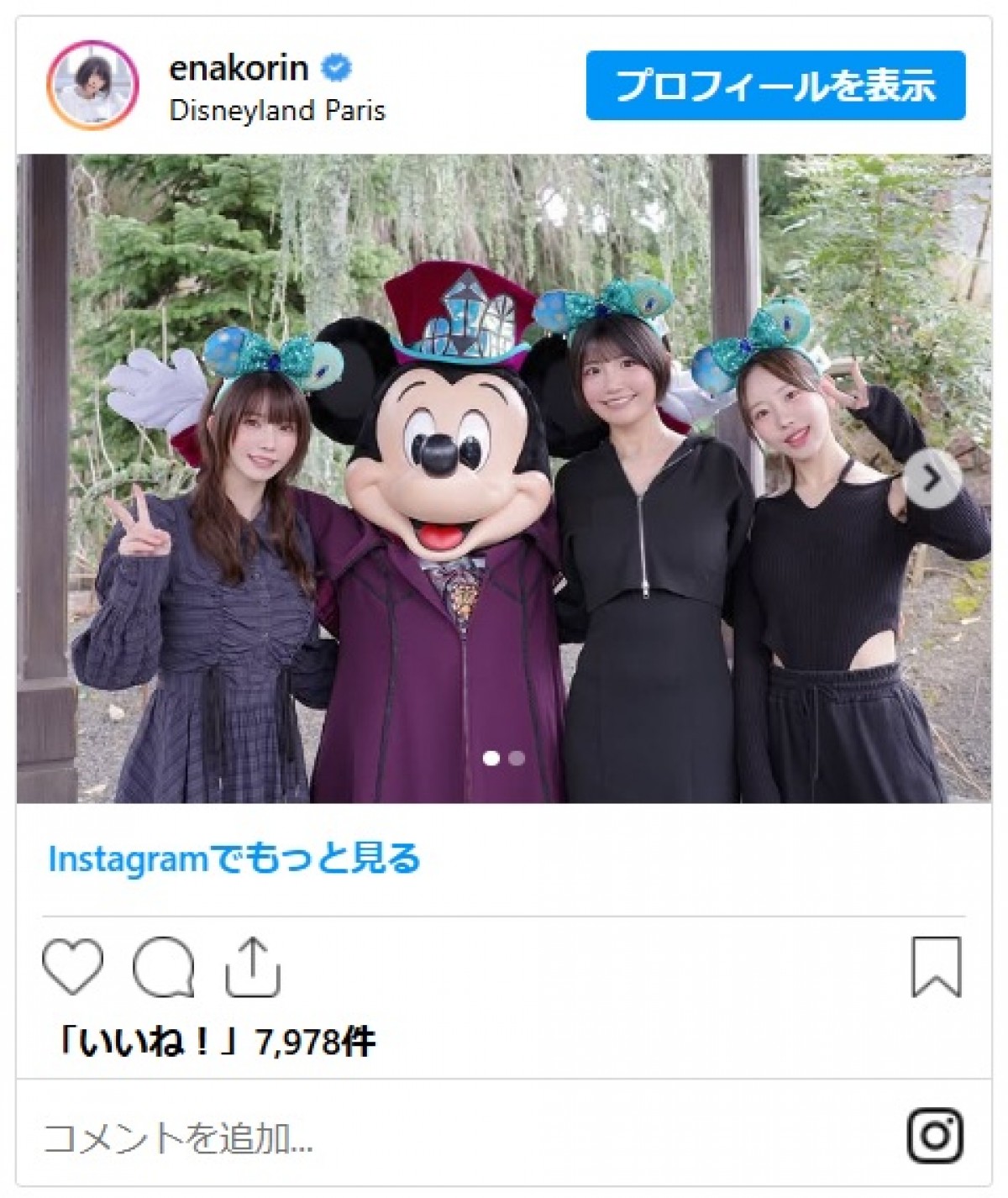The height and width of the screenshot is (1198, 1008).
Task: Open the Disneyland Paris location link
Action: [277, 110]
